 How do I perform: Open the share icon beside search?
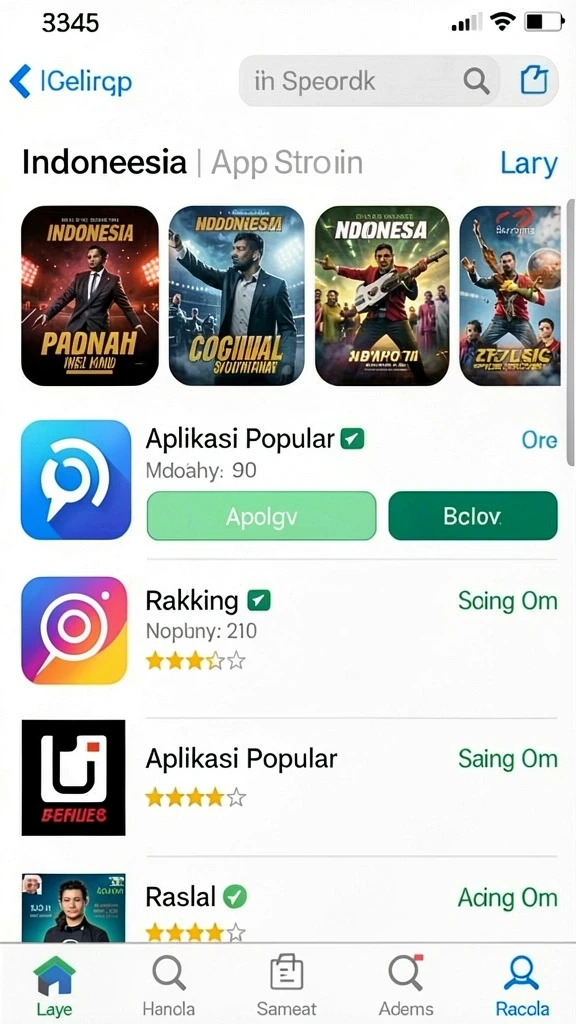tap(534, 81)
